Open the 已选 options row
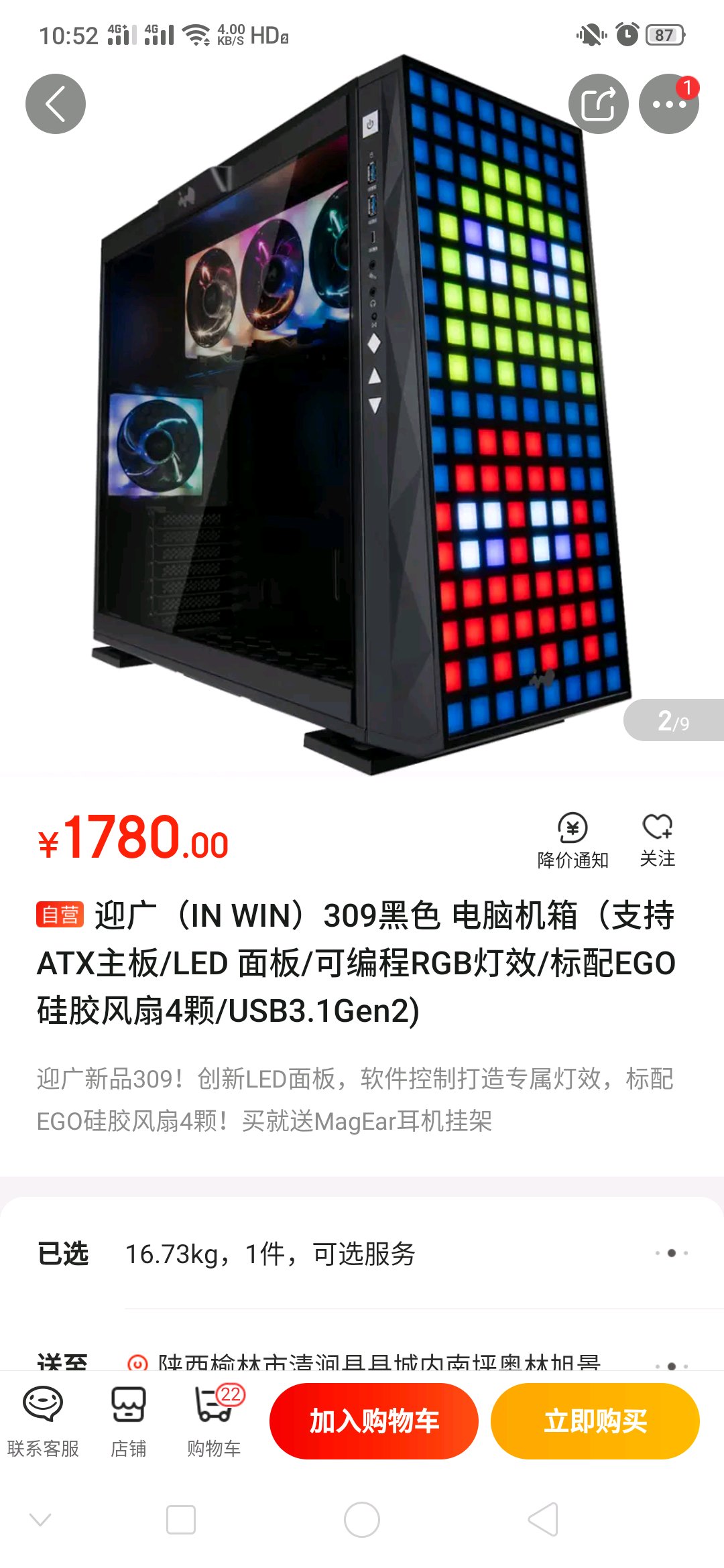Image resolution: width=724 pixels, height=1568 pixels. click(x=362, y=1254)
